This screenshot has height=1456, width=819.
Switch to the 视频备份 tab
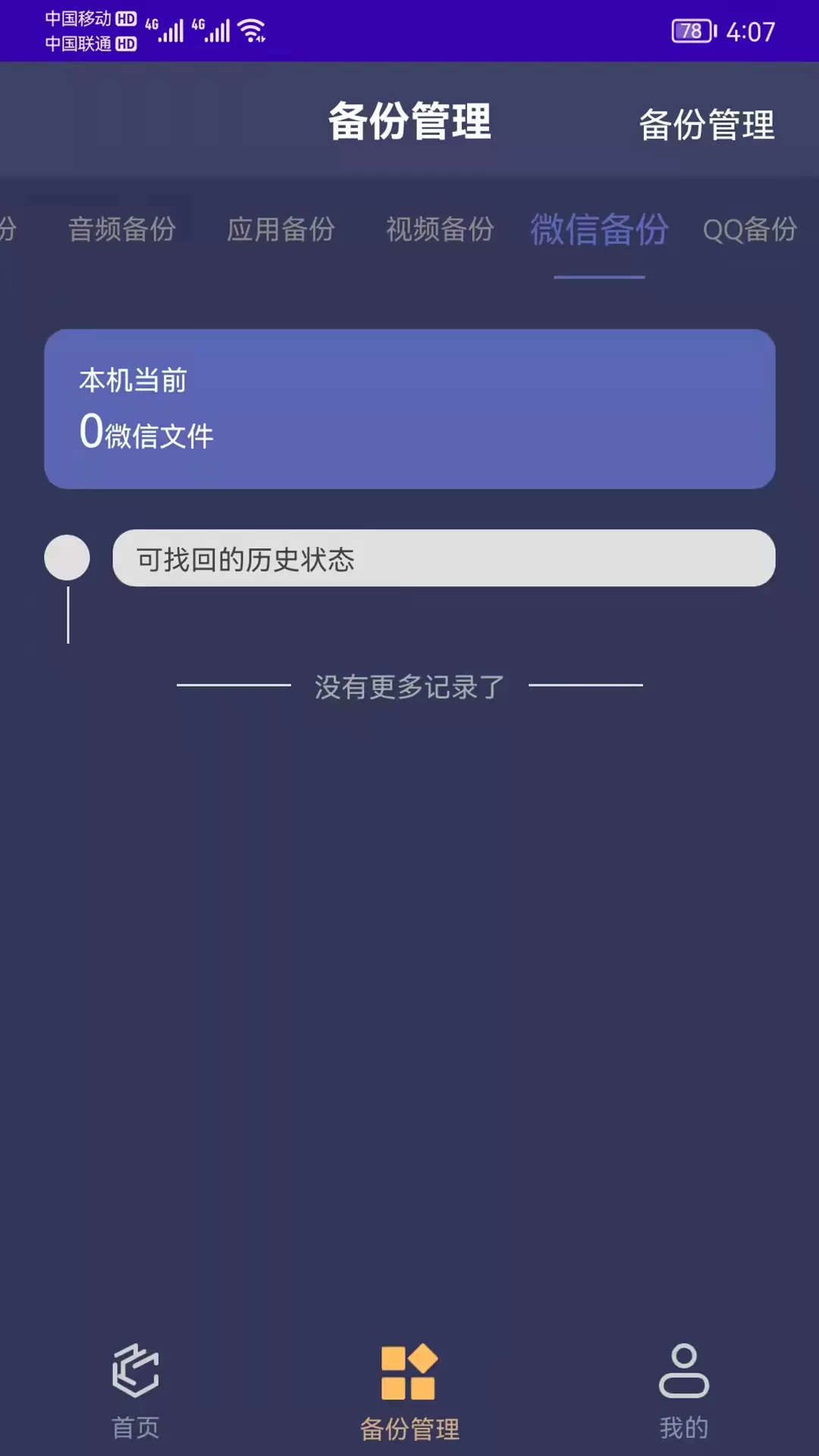coord(440,229)
